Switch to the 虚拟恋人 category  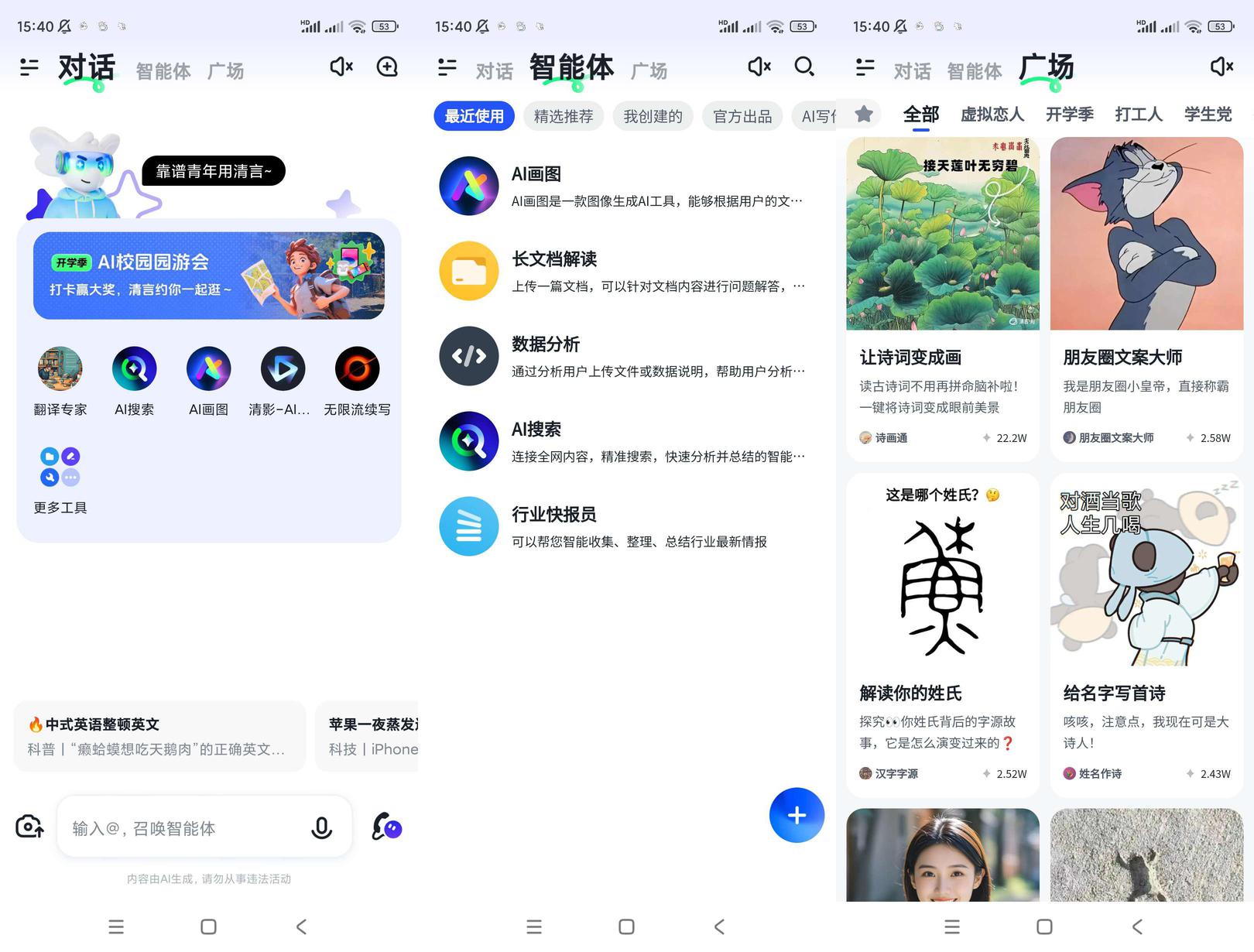[x=992, y=115]
